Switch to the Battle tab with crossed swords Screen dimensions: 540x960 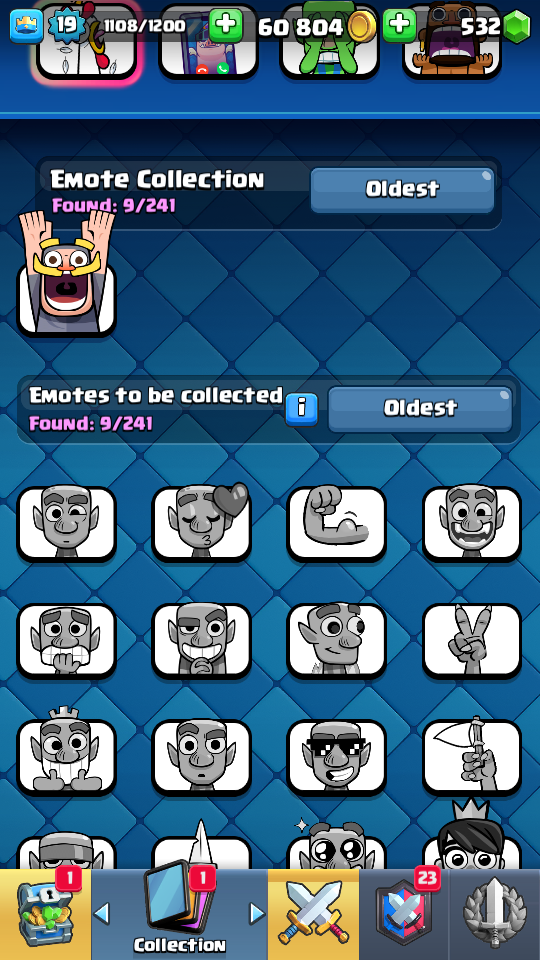coord(313,915)
